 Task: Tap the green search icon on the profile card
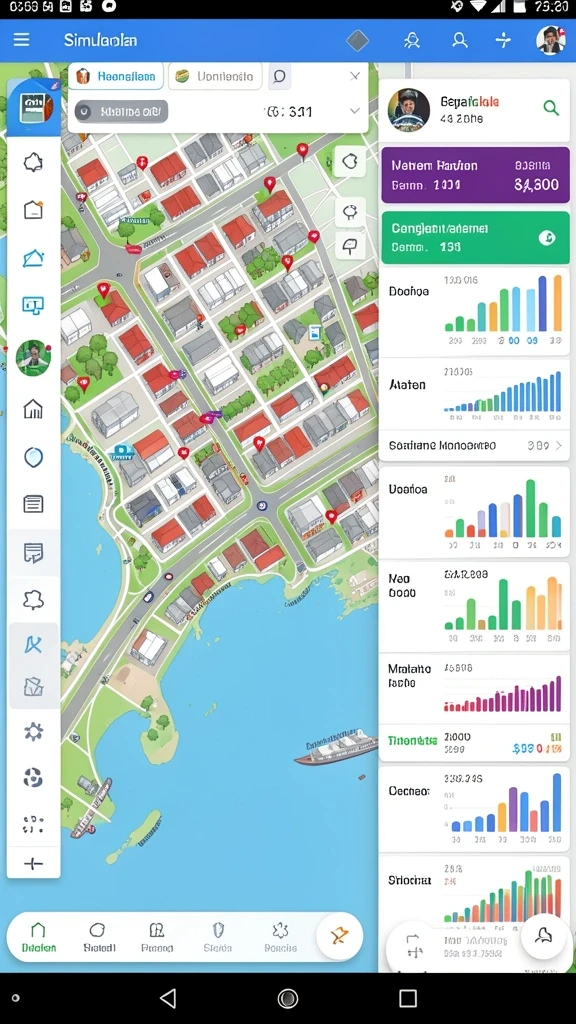551,108
